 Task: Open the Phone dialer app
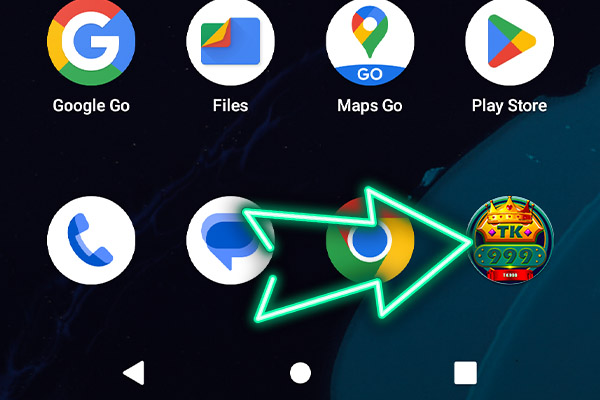(x=91, y=240)
